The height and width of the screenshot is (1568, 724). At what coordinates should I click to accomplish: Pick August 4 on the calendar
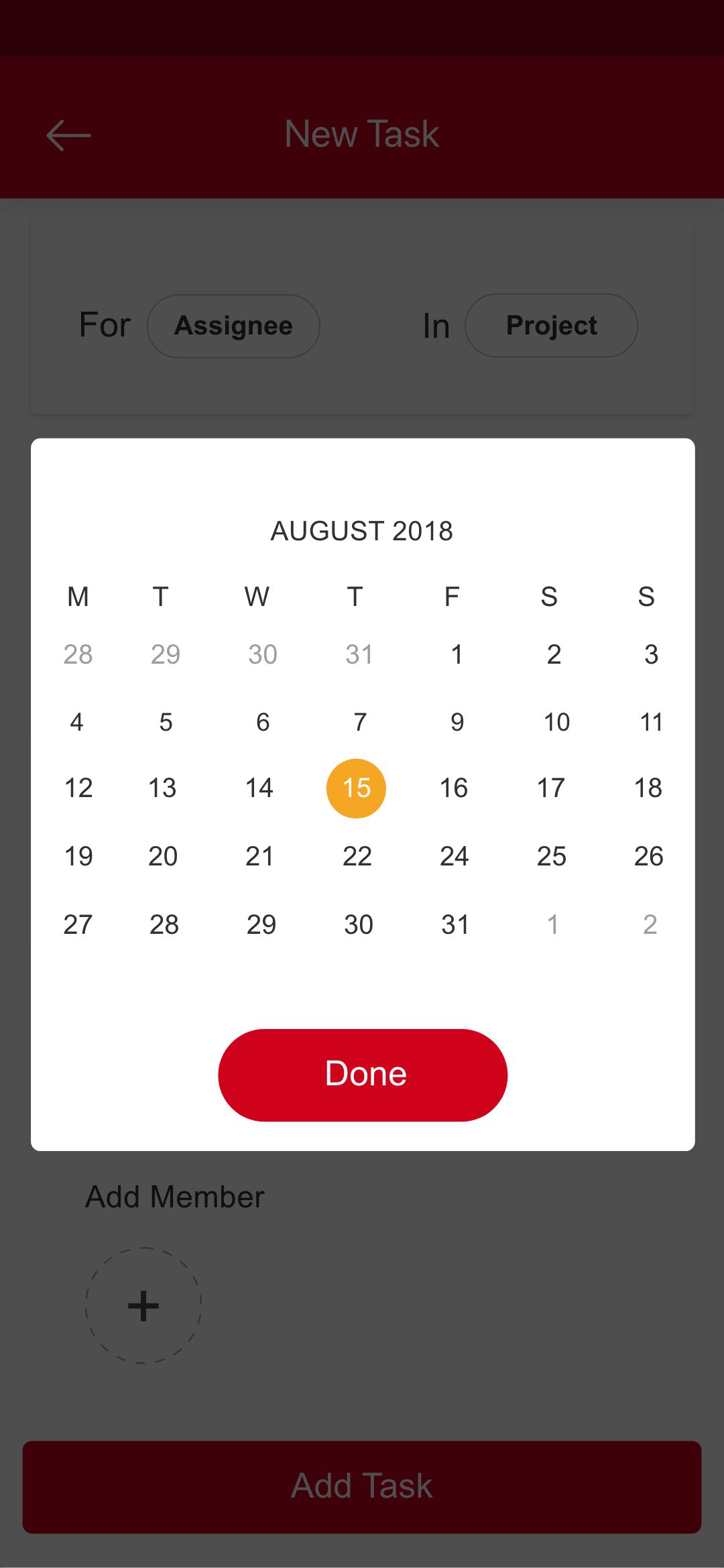coord(76,722)
